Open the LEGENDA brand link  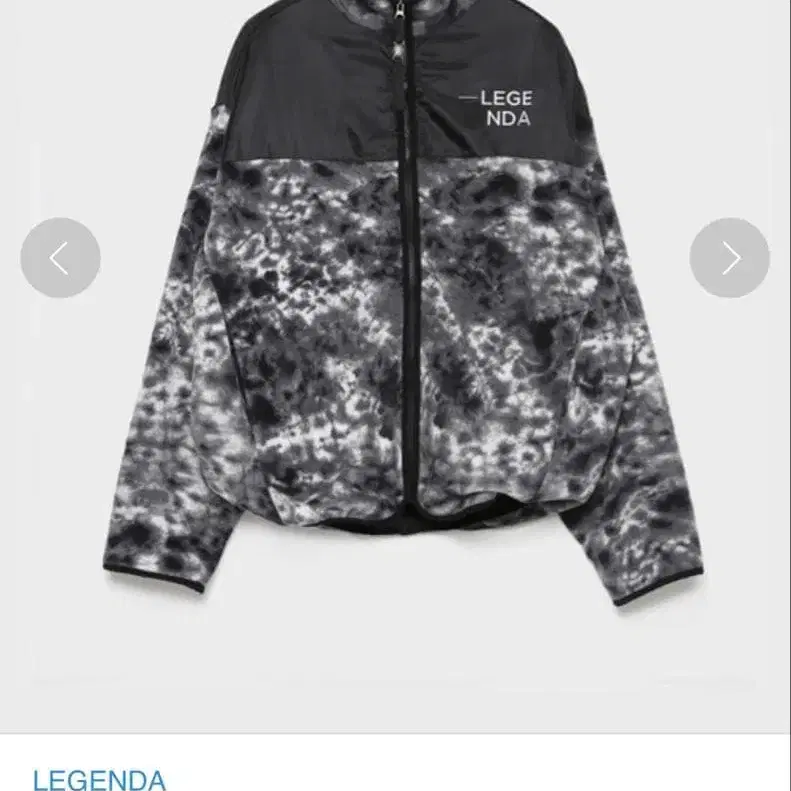point(99,779)
